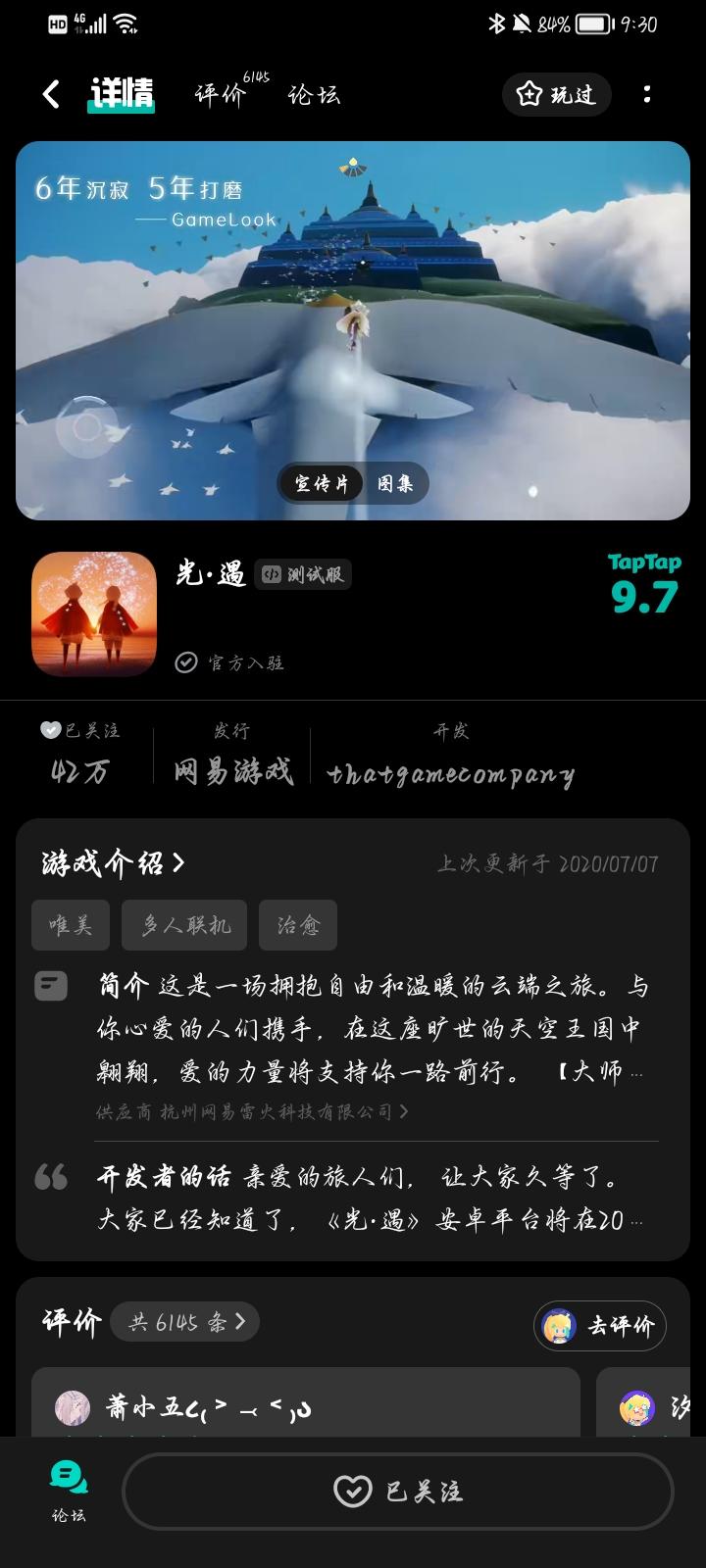This screenshot has height=1568, width=706.
Task: Toggle 玩过 played status
Action: 556,94
